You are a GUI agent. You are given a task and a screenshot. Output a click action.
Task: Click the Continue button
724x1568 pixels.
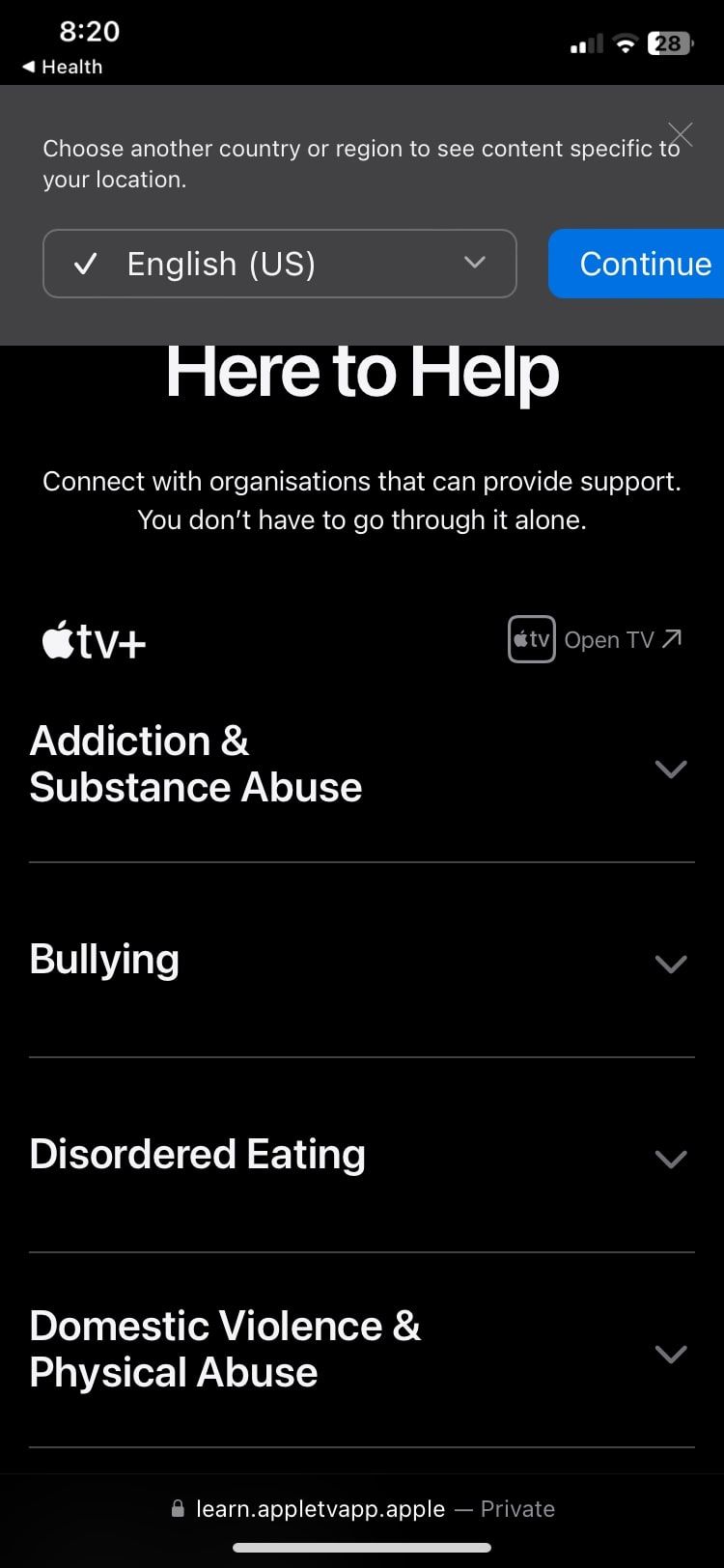pos(644,263)
